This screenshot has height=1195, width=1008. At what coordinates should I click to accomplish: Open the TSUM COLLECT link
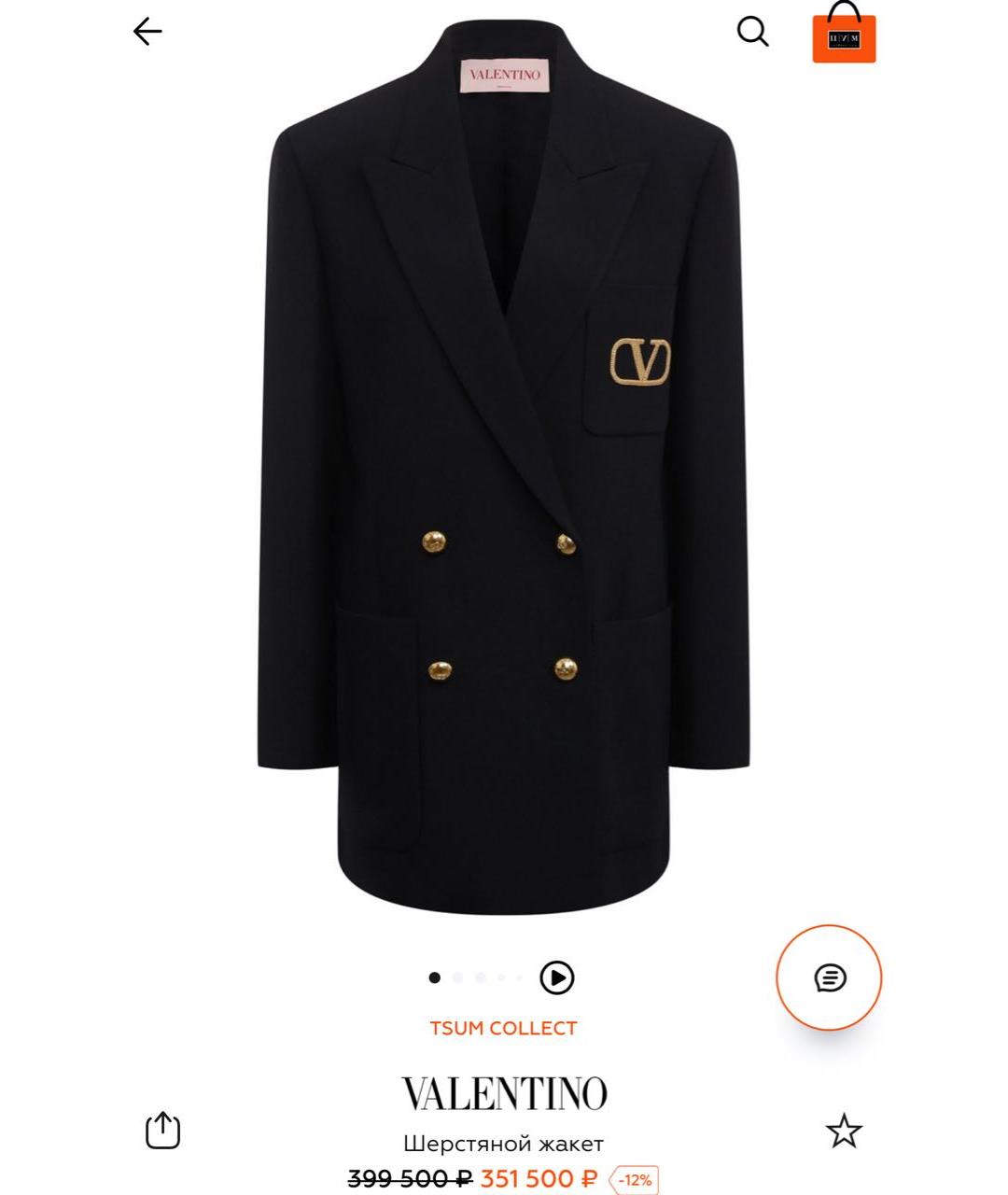pos(503,1028)
